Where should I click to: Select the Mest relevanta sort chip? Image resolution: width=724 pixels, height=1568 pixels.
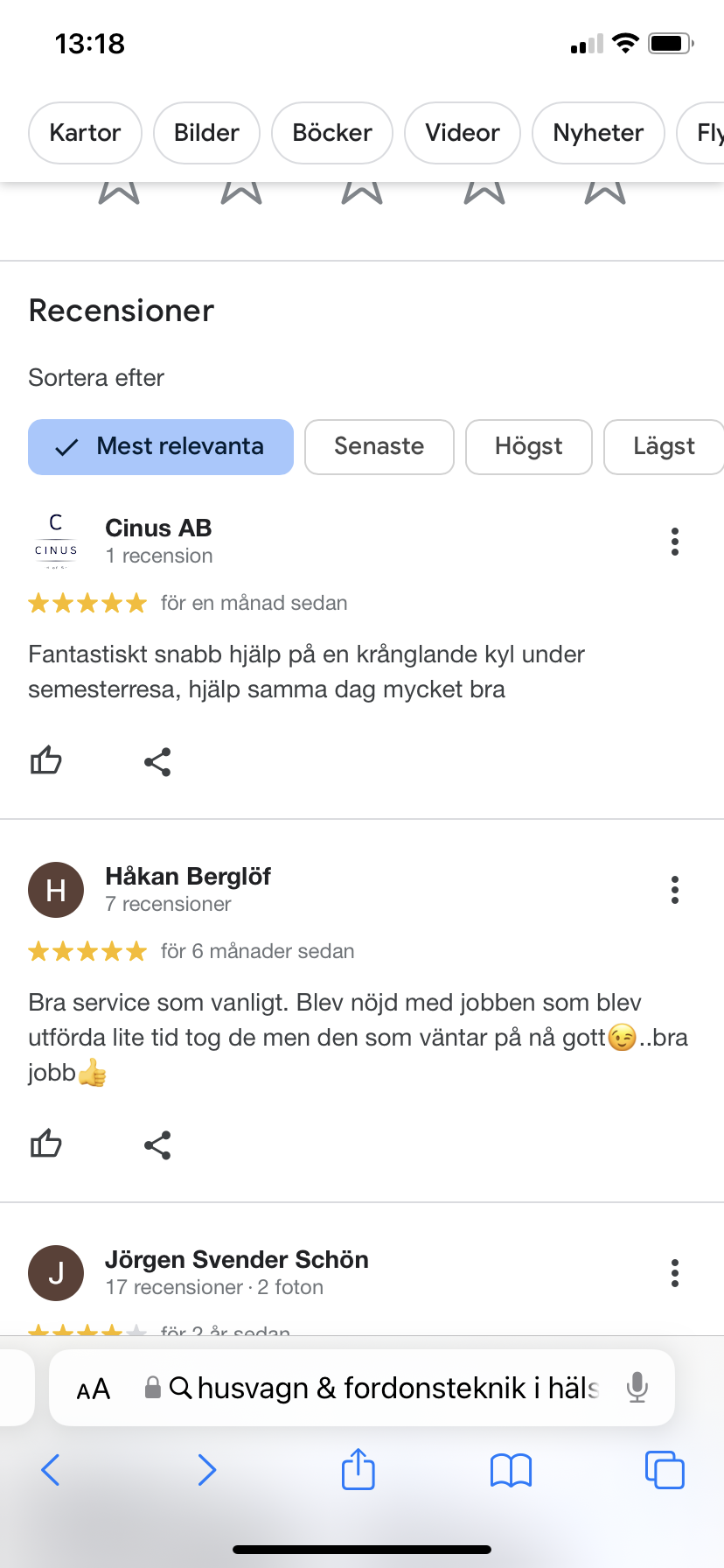[161, 446]
